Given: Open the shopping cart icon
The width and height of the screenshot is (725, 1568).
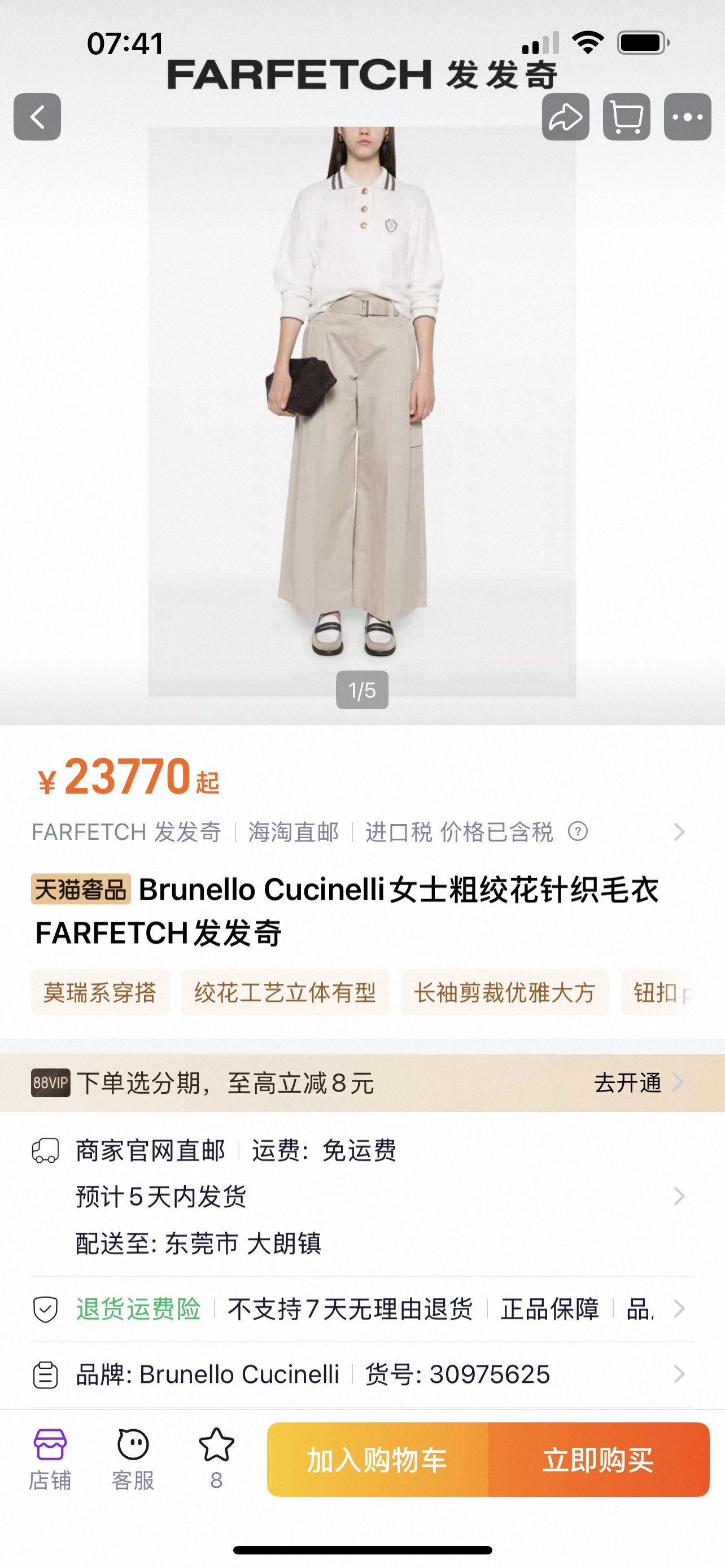Looking at the screenshot, I should point(626,117).
